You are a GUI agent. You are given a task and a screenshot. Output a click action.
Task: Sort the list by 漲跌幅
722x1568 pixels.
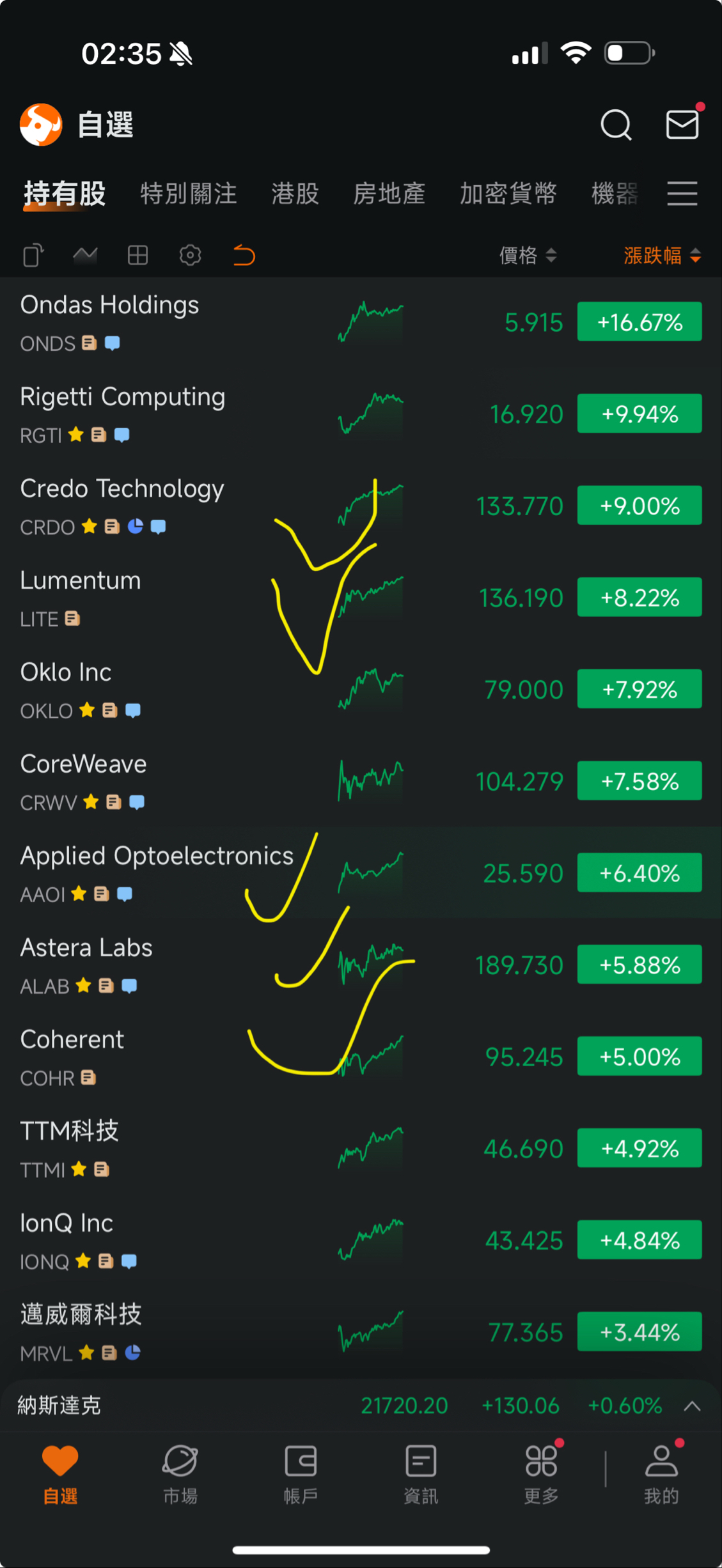click(662, 256)
